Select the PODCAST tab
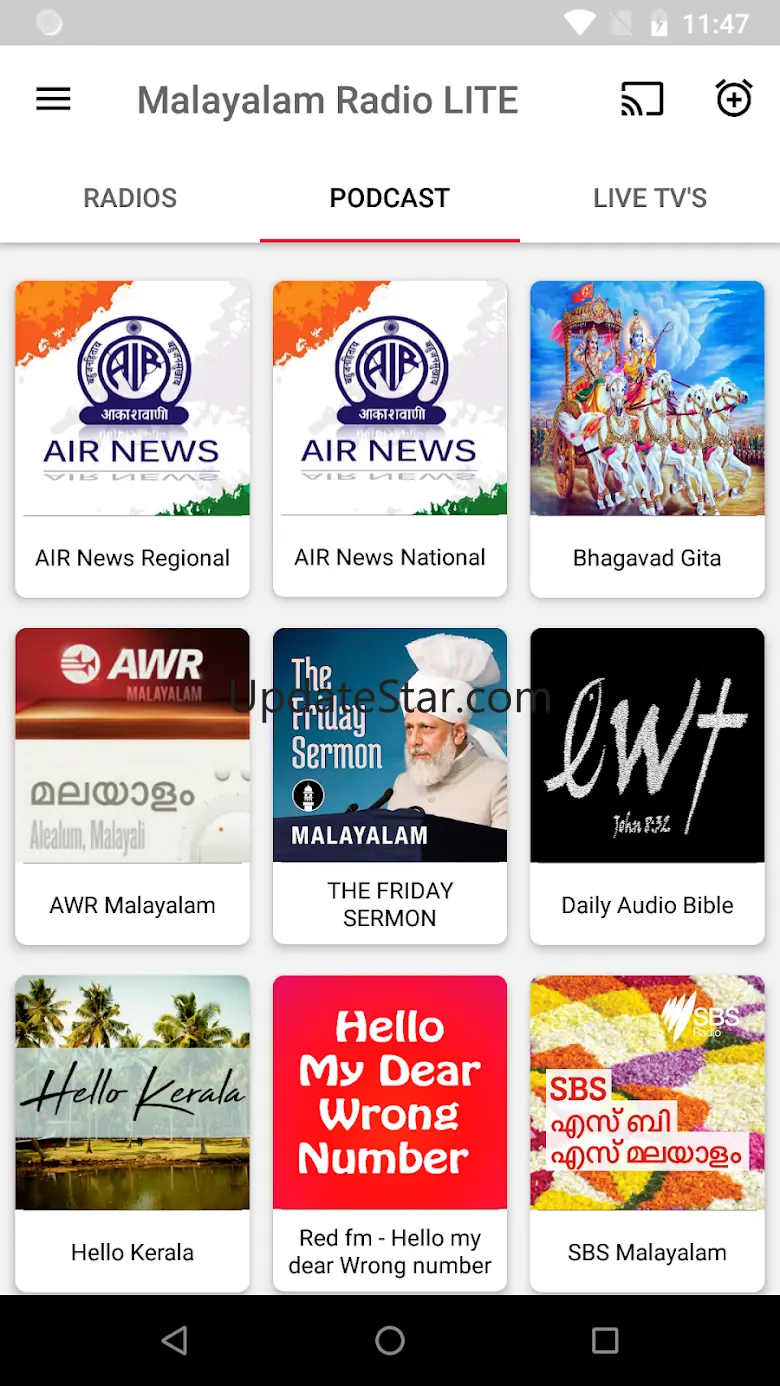Viewport: 780px width, 1386px height. (x=389, y=198)
